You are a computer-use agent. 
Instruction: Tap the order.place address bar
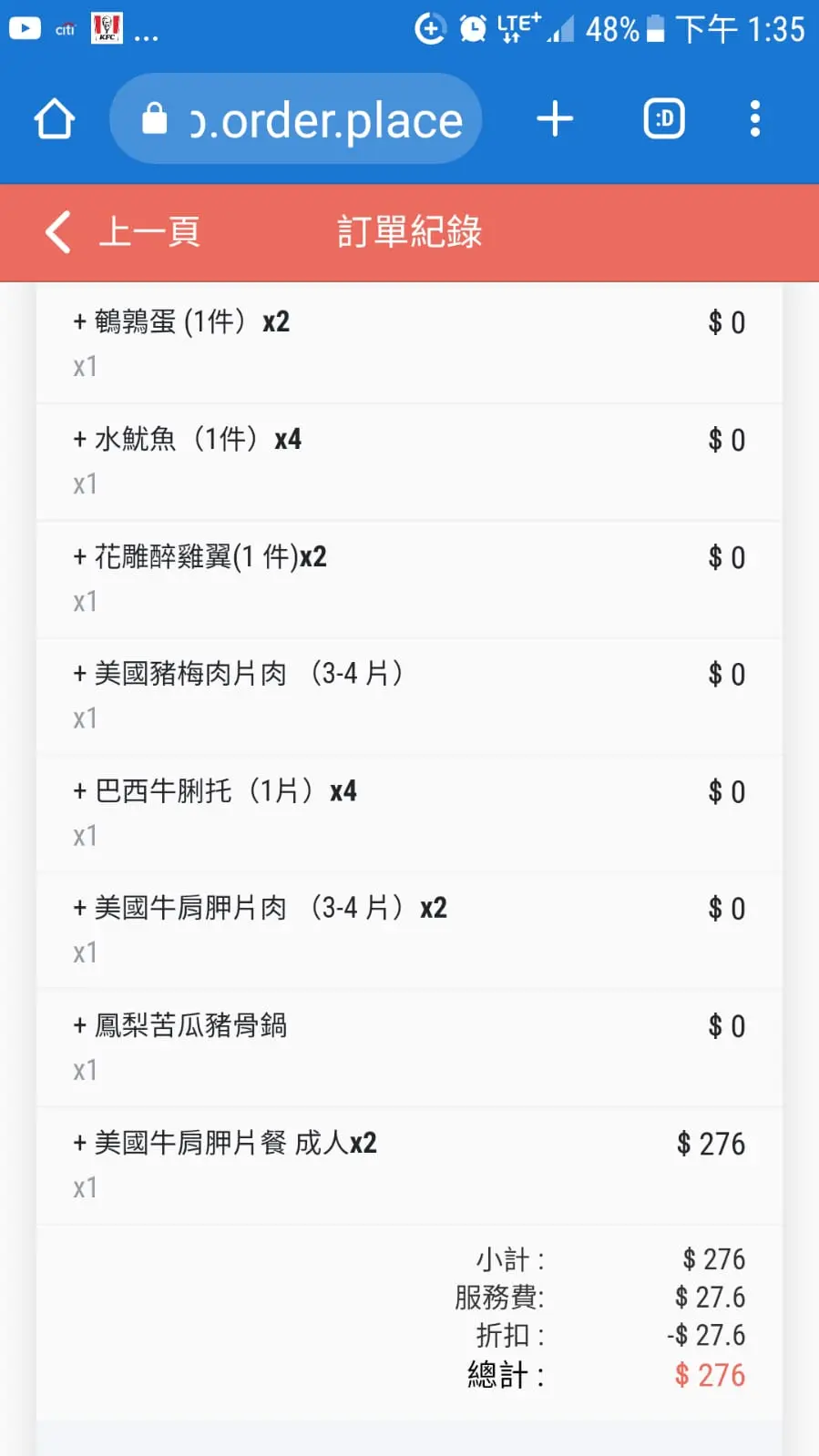(x=295, y=119)
